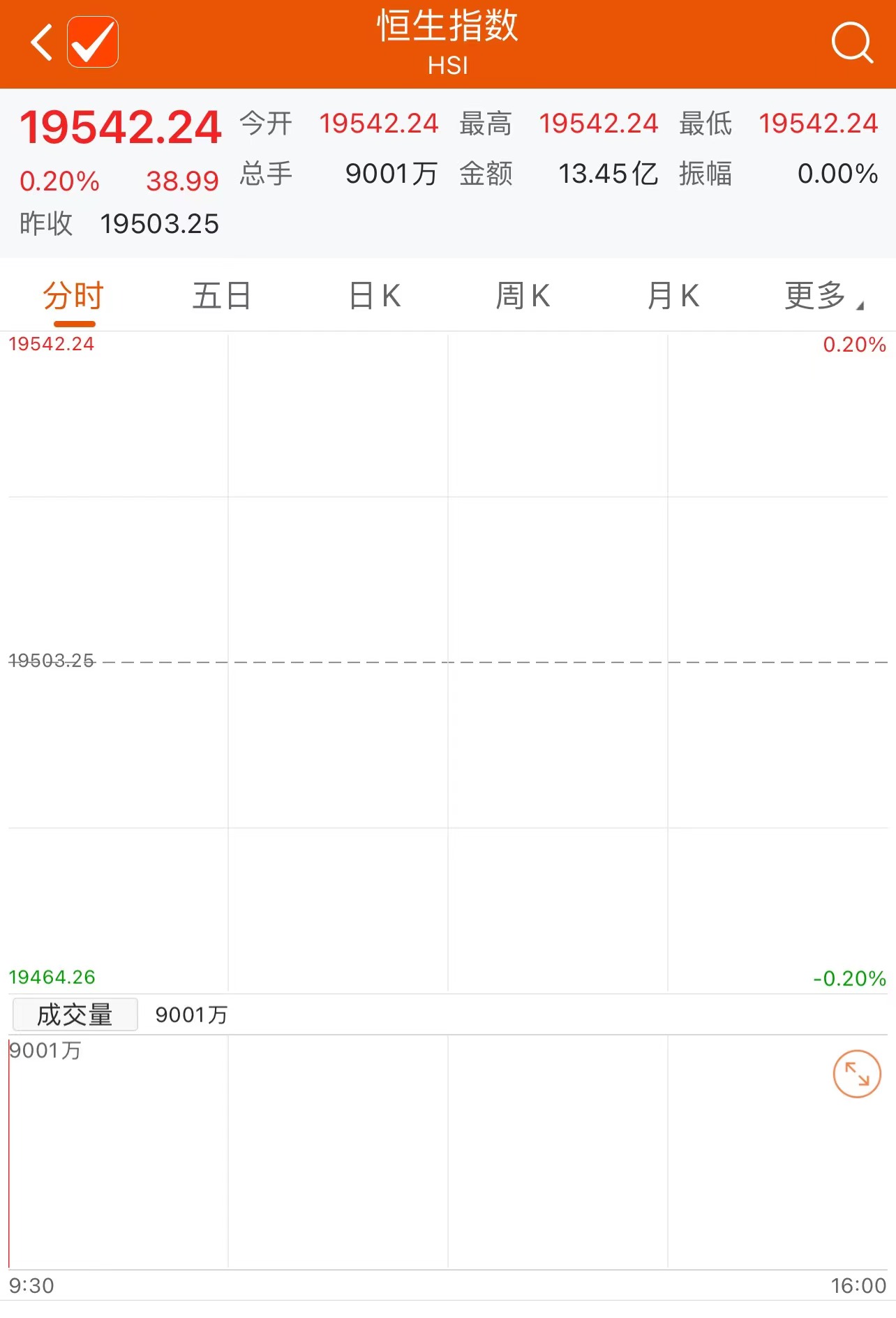View the 月K chart

click(673, 297)
